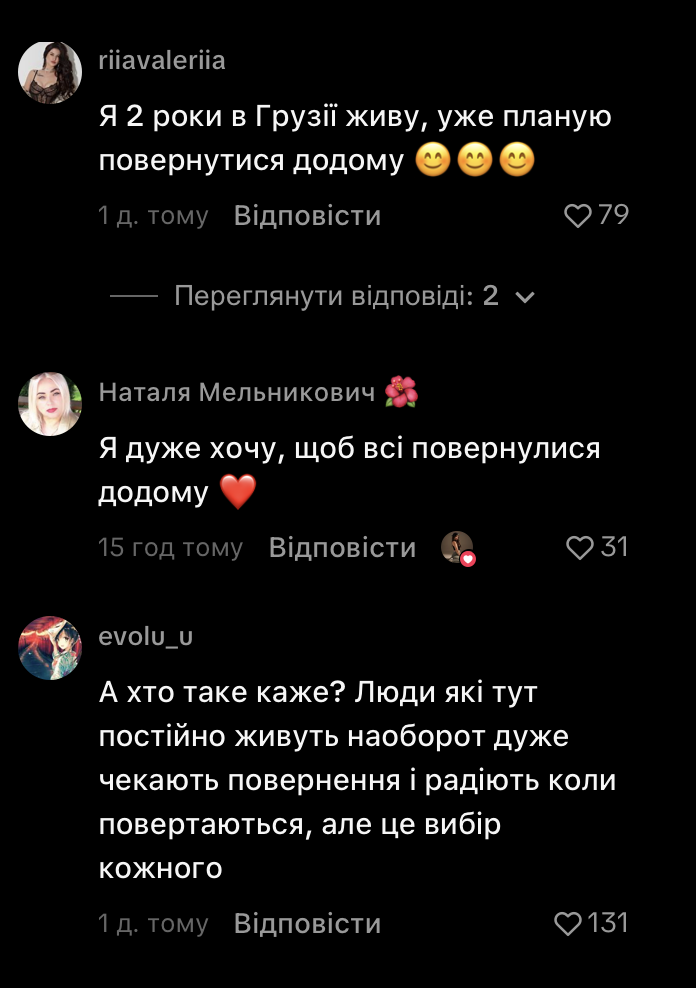Visit the evolu_u username profile
This screenshot has height=988, width=696.
coord(146,637)
